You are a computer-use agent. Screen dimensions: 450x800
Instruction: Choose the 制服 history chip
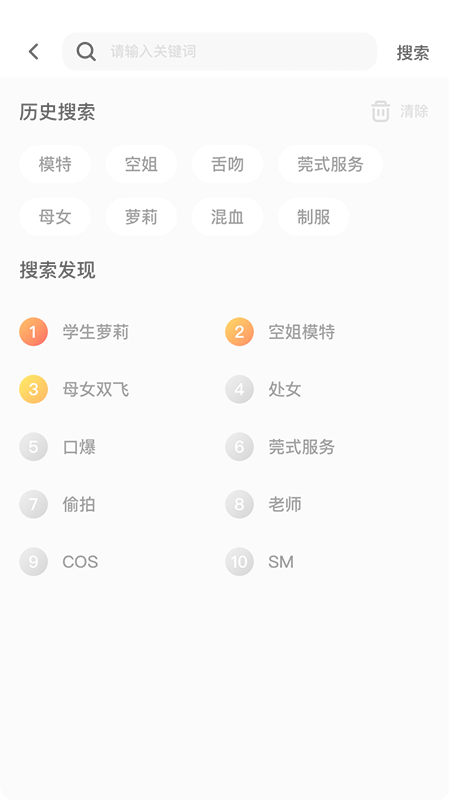[x=314, y=217]
